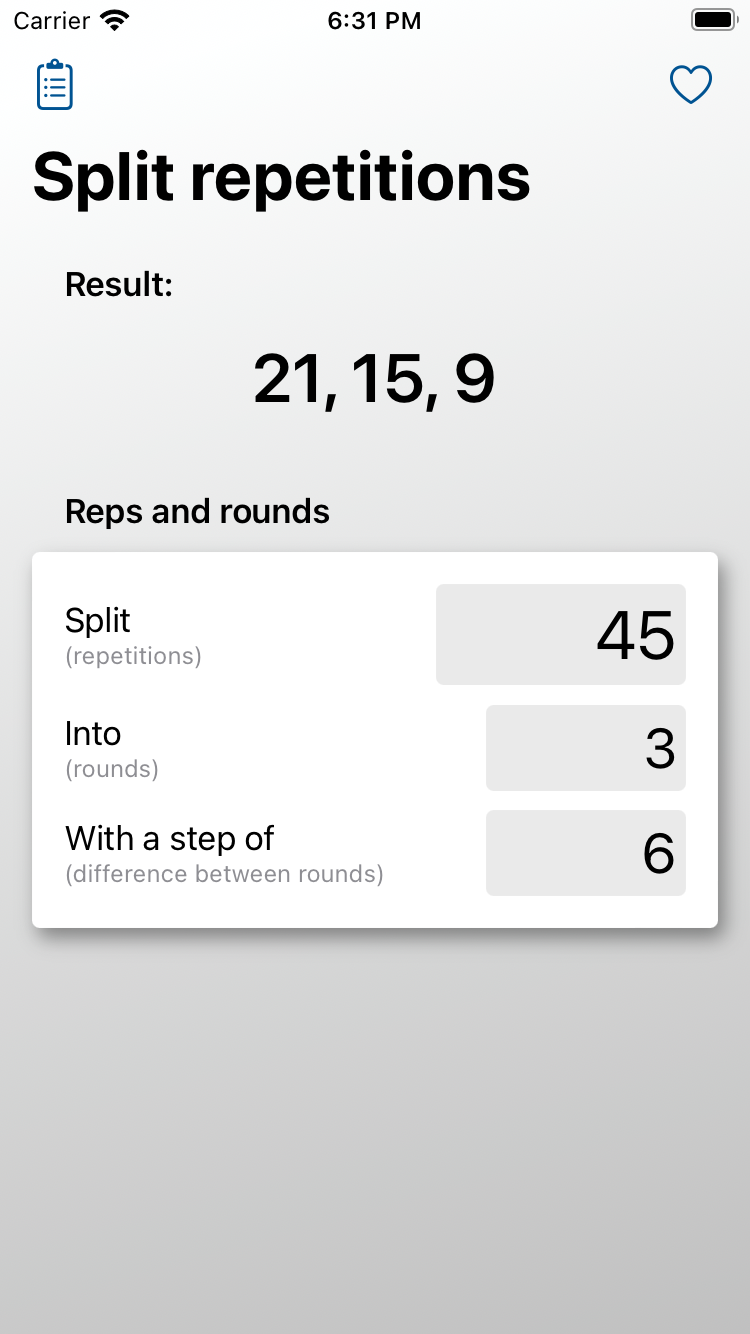The width and height of the screenshot is (750, 1334).
Task: Edit the Into rounds field showing 3
Action: [x=586, y=748]
